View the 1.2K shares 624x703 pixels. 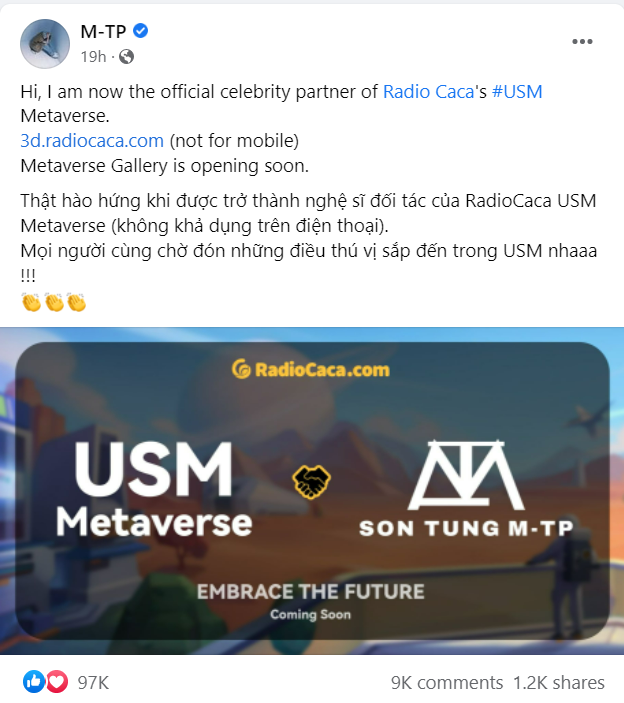(x=558, y=683)
